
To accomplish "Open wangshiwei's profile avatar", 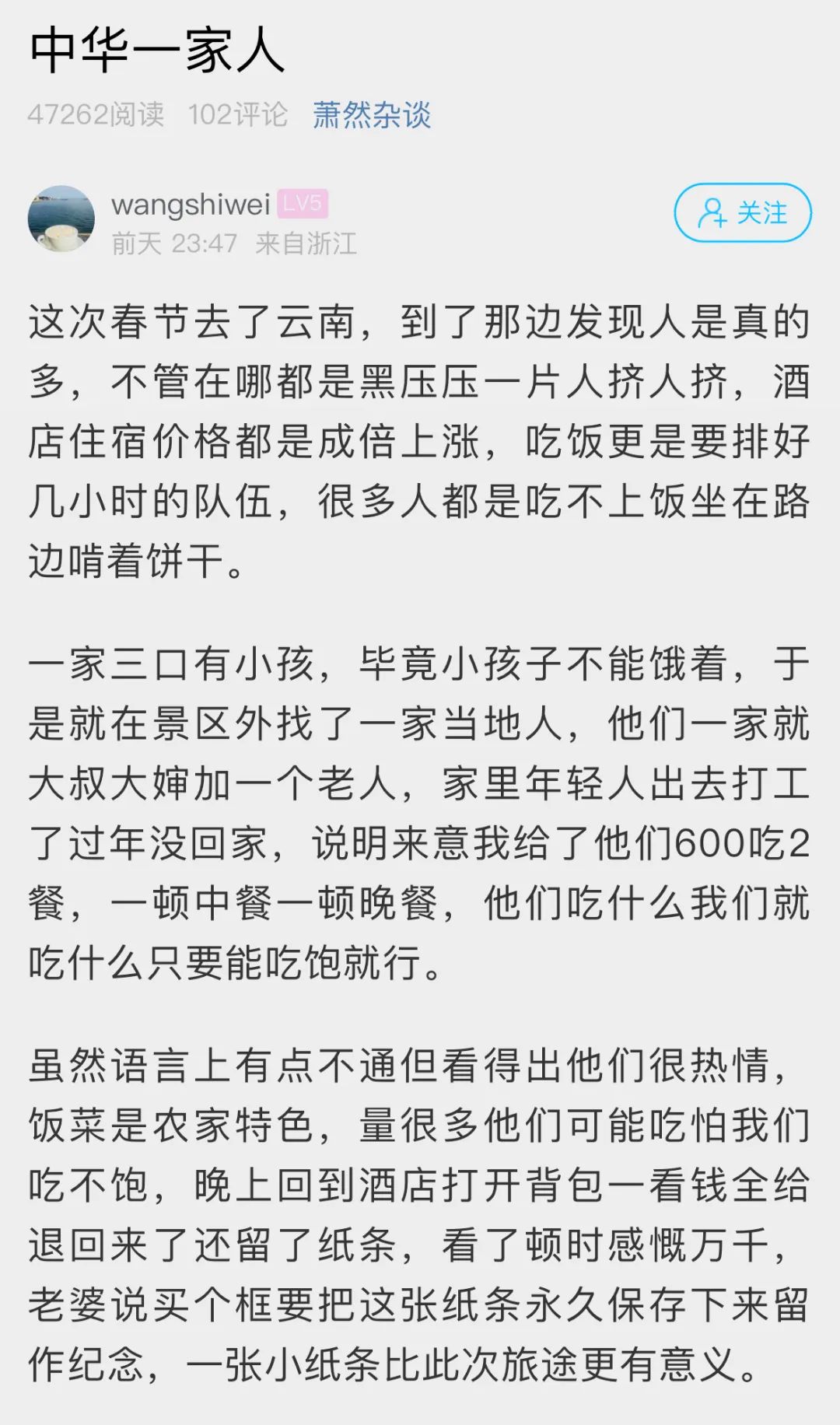I will [x=61, y=219].
